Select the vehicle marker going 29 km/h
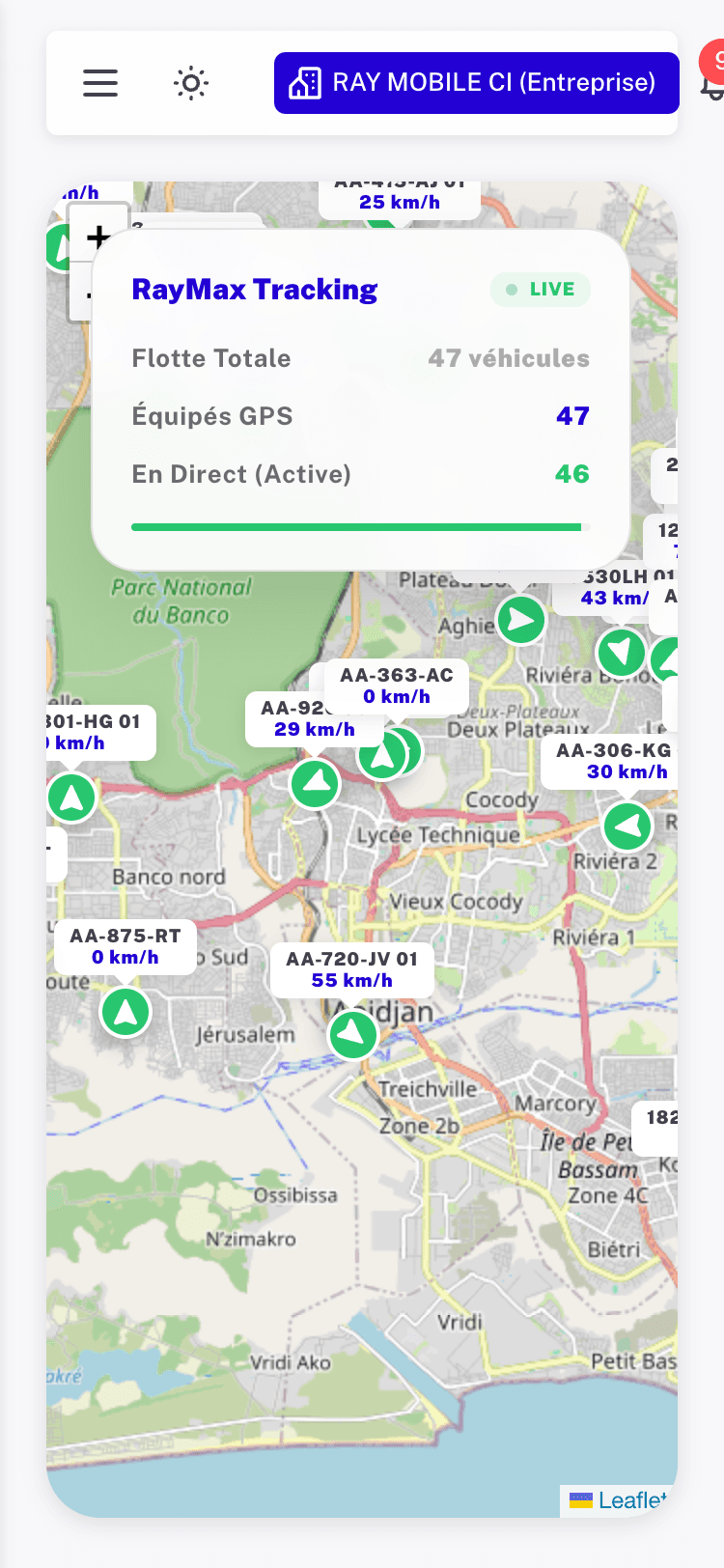This screenshot has width=724, height=1568. pos(315,783)
